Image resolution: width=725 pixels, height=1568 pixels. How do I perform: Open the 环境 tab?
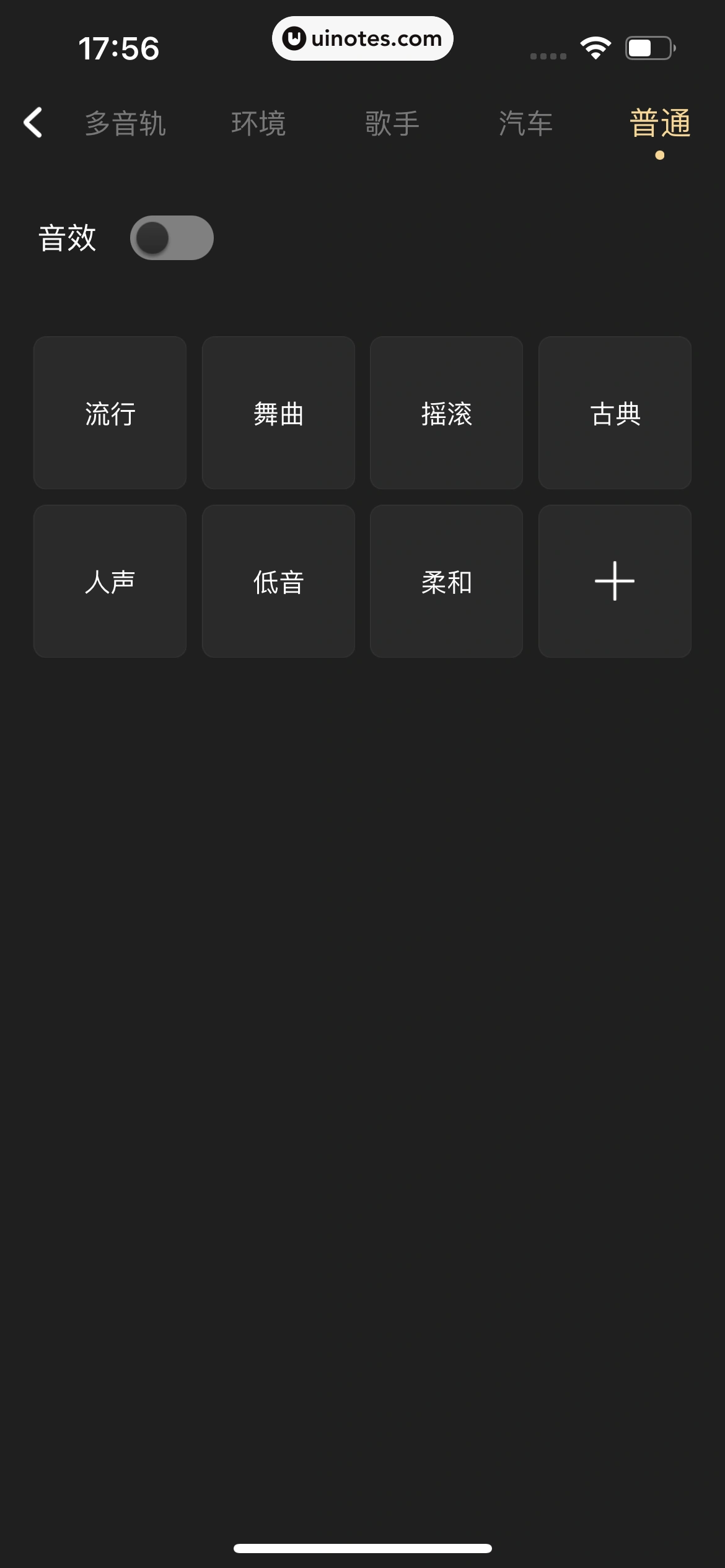258,123
